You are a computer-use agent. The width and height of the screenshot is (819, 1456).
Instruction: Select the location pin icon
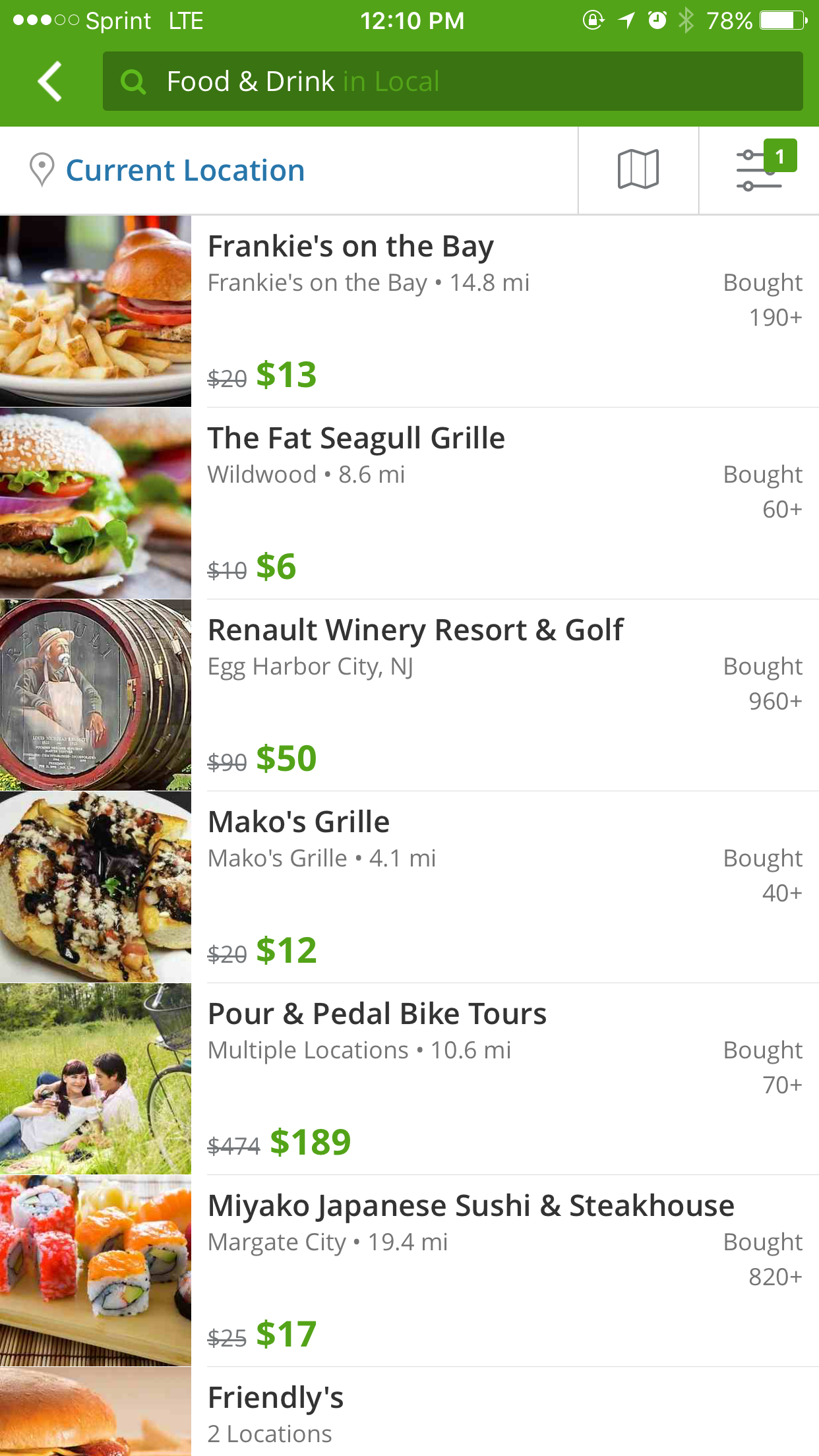[x=42, y=170]
